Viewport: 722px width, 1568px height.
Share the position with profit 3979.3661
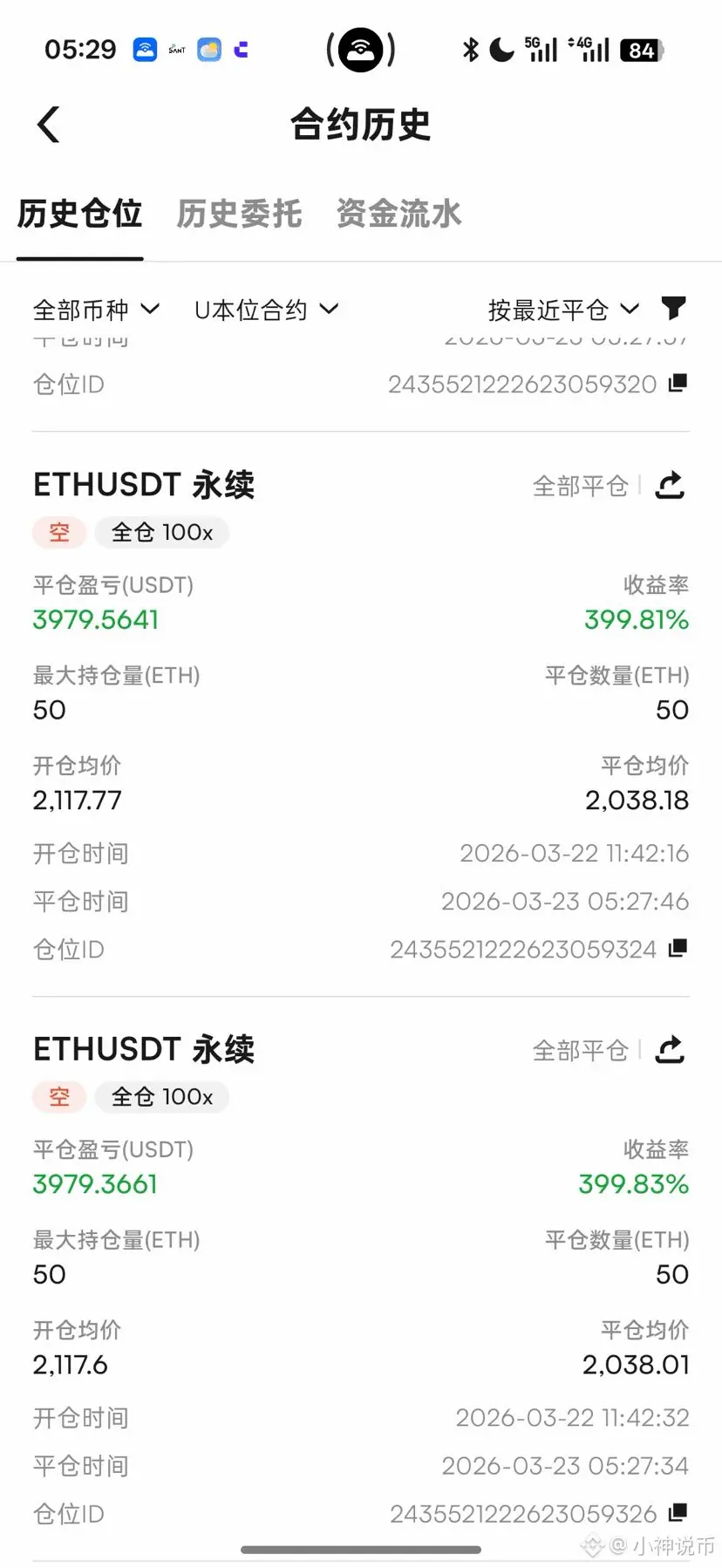[670, 1049]
